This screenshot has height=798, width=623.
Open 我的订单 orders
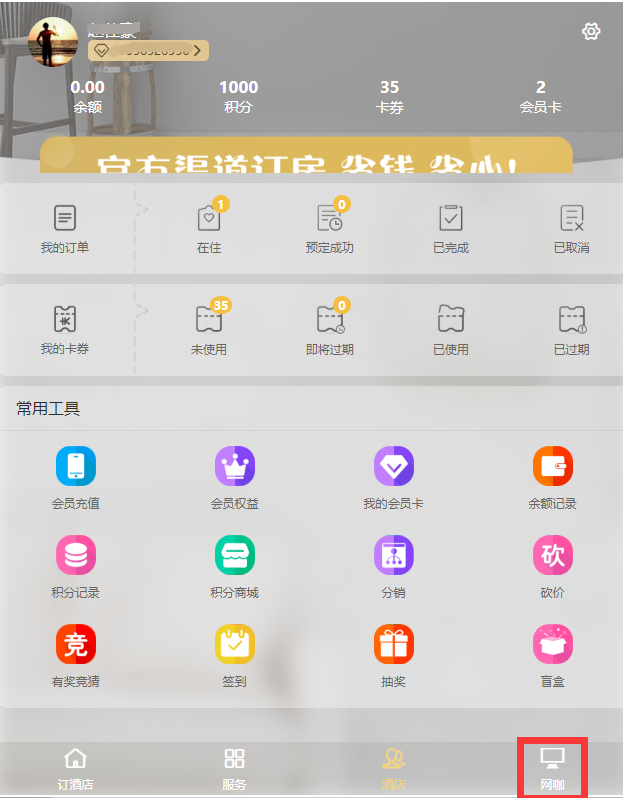point(65,229)
